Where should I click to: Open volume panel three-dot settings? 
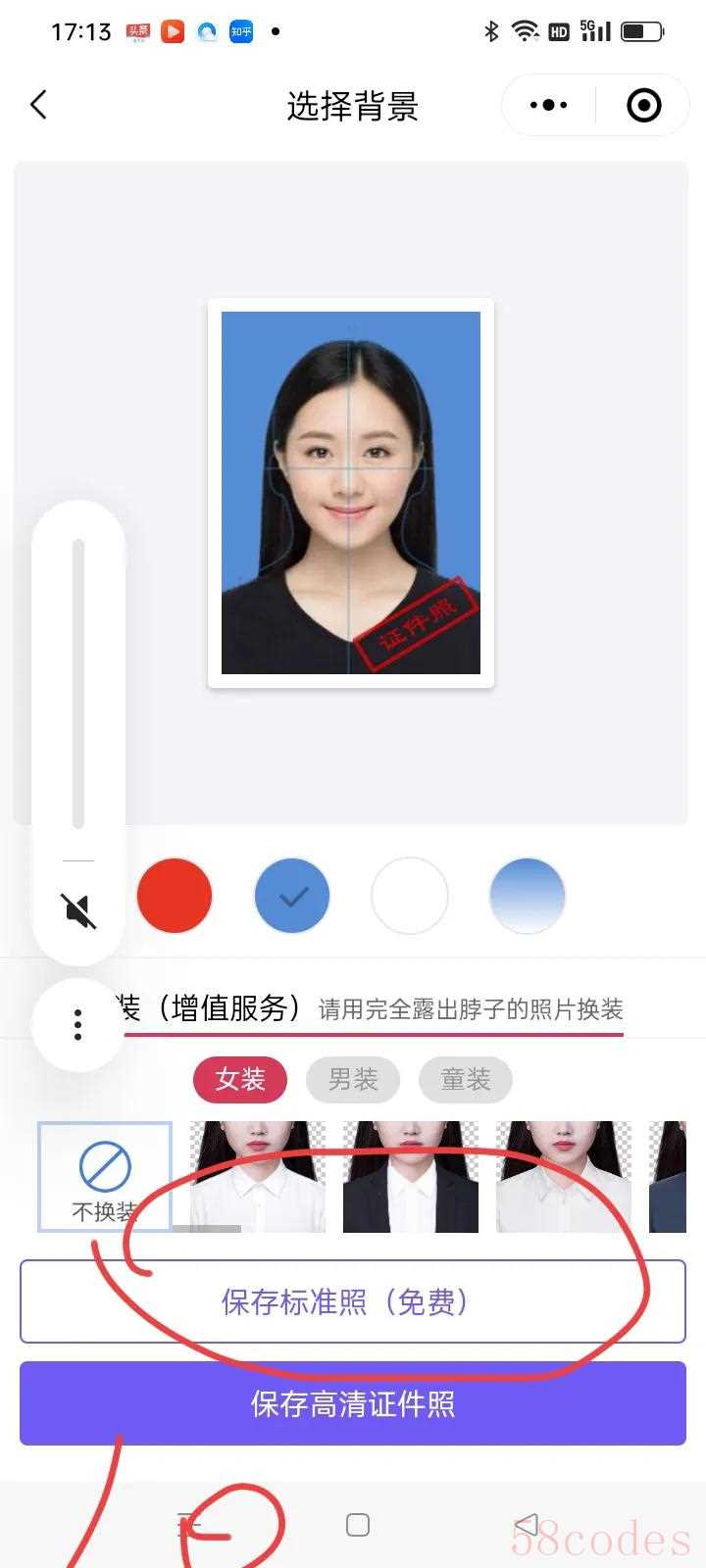coord(78,1025)
